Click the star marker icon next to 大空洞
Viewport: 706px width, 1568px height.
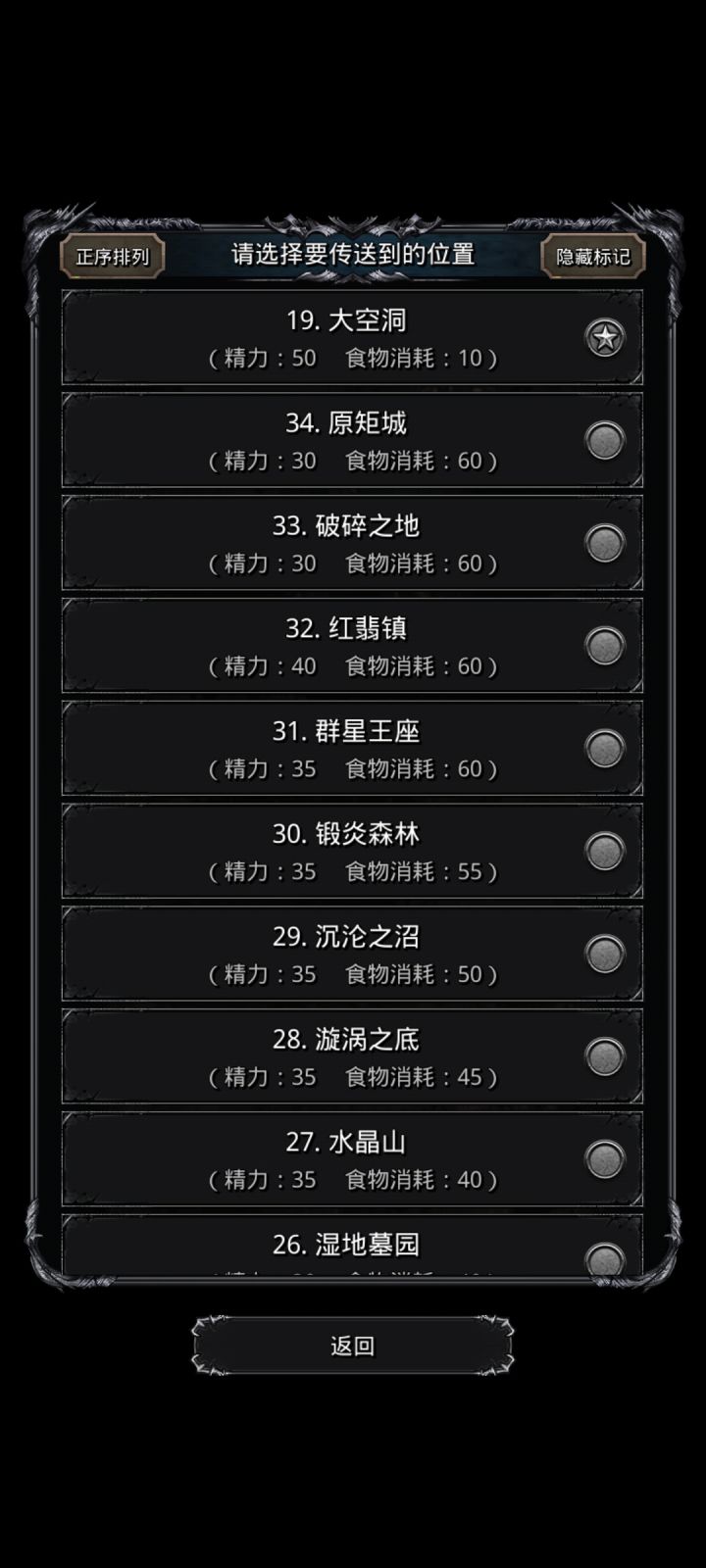605,337
